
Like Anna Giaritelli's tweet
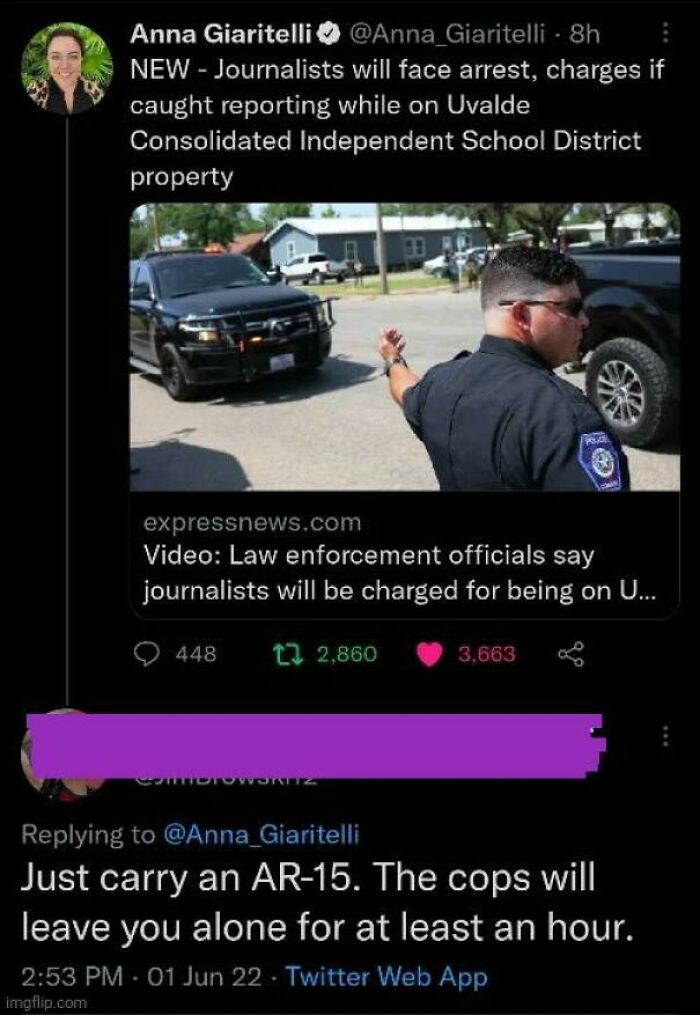coord(429,654)
